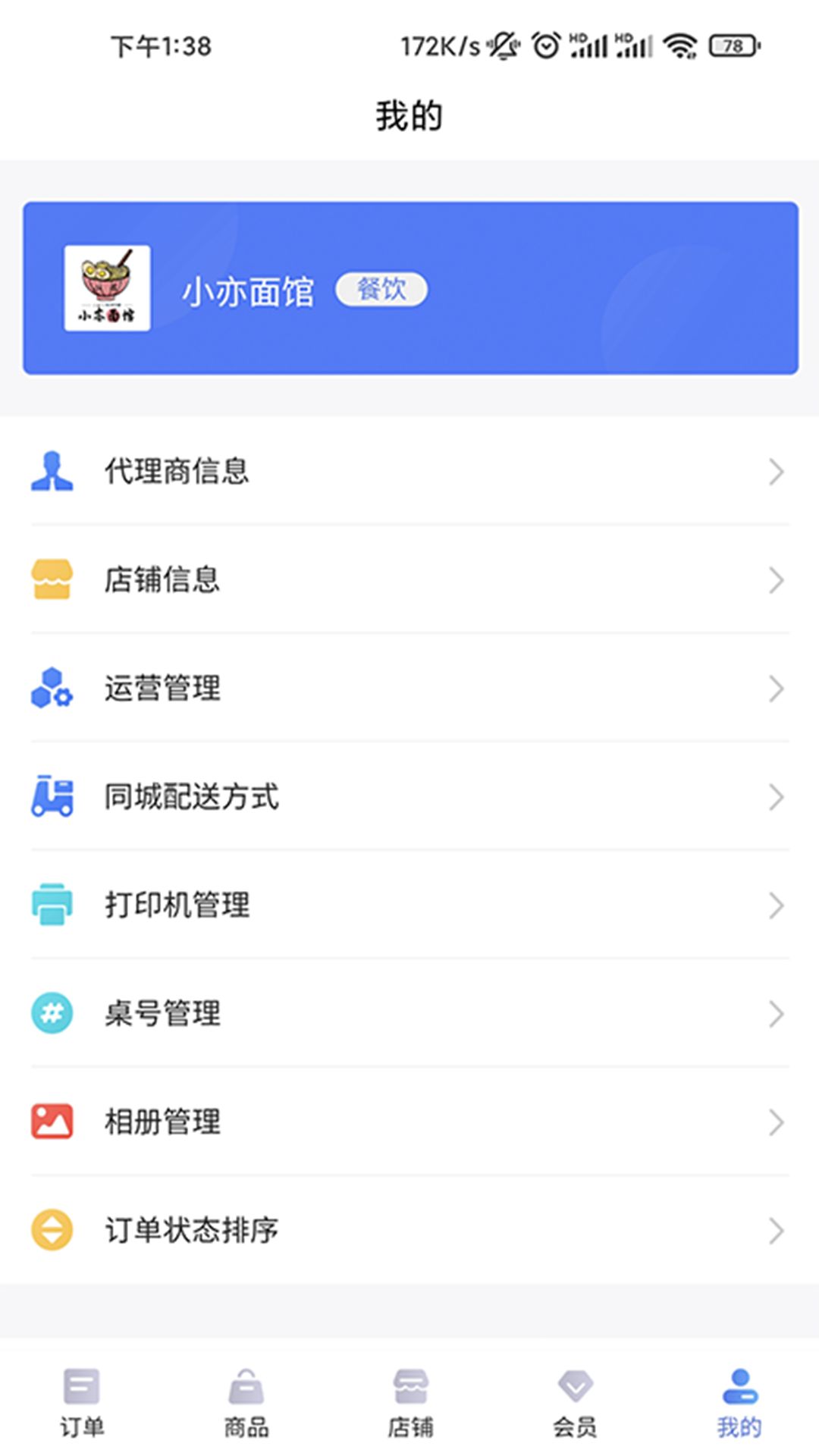Click the sort icon beside 订单状态排序
The height and width of the screenshot is (1456, 819).
tap(51, 1230)
